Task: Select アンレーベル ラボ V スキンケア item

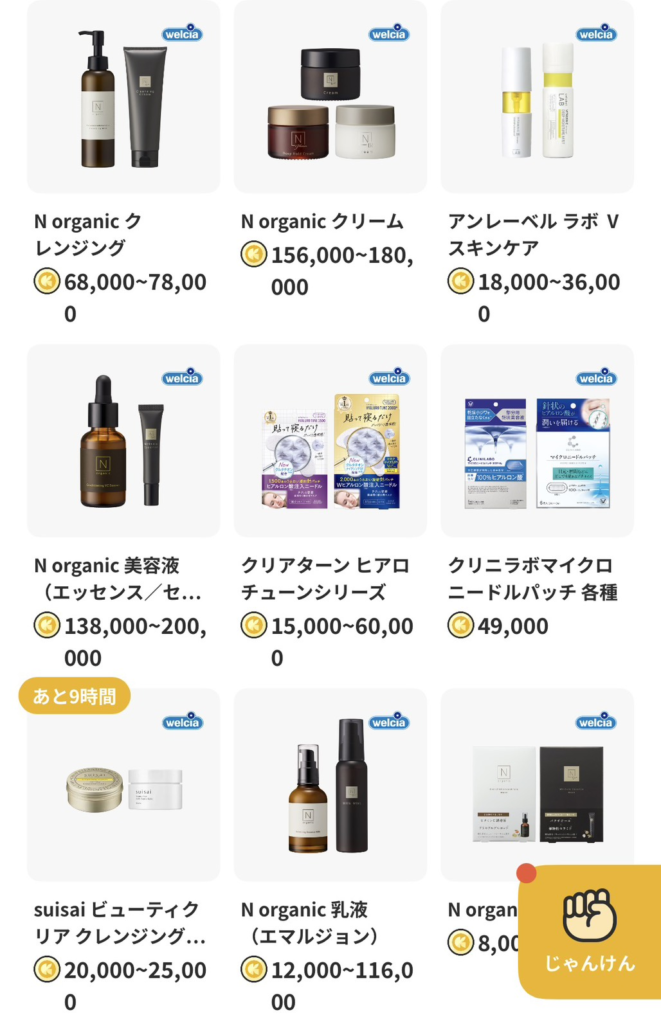Action: pos(537,97)
